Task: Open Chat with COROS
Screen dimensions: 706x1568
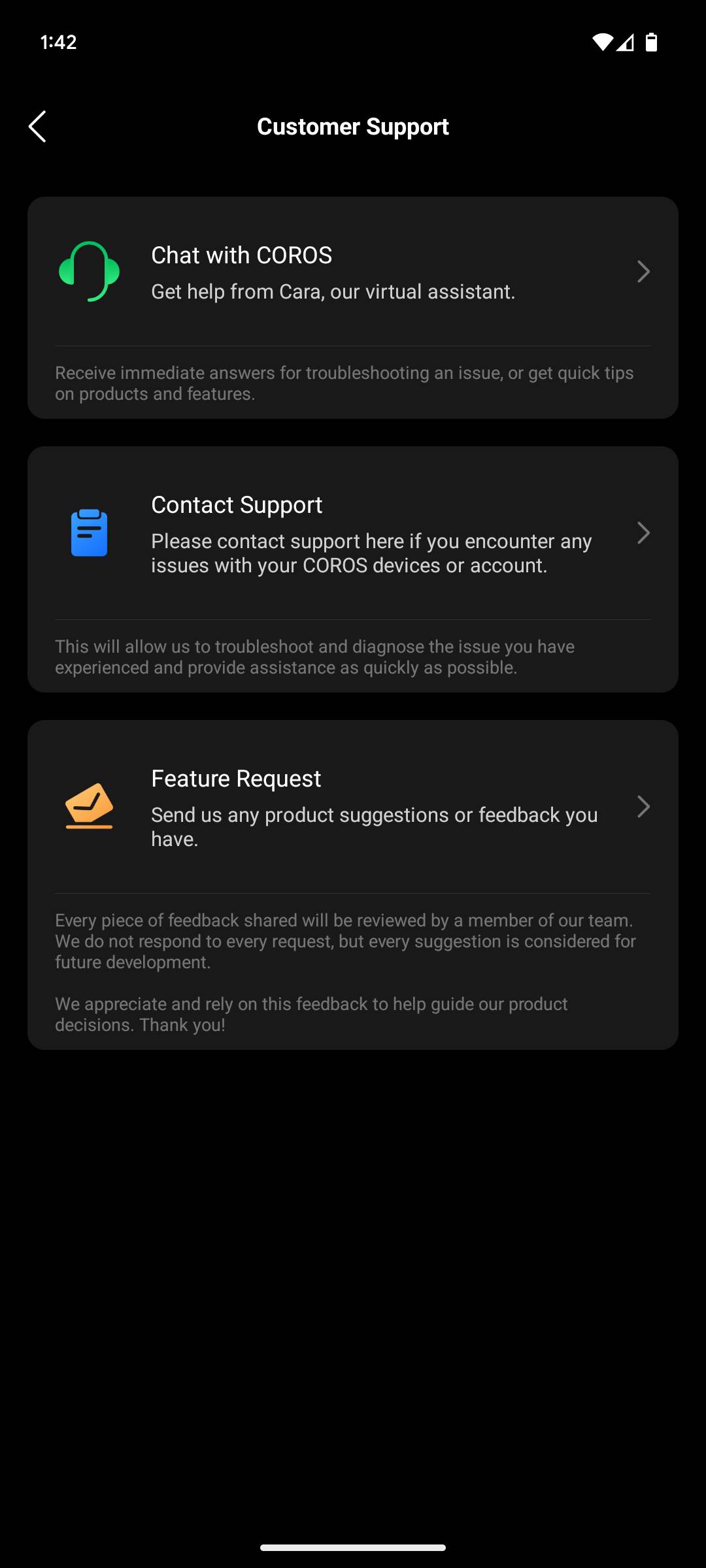Action: pos(353,272)
